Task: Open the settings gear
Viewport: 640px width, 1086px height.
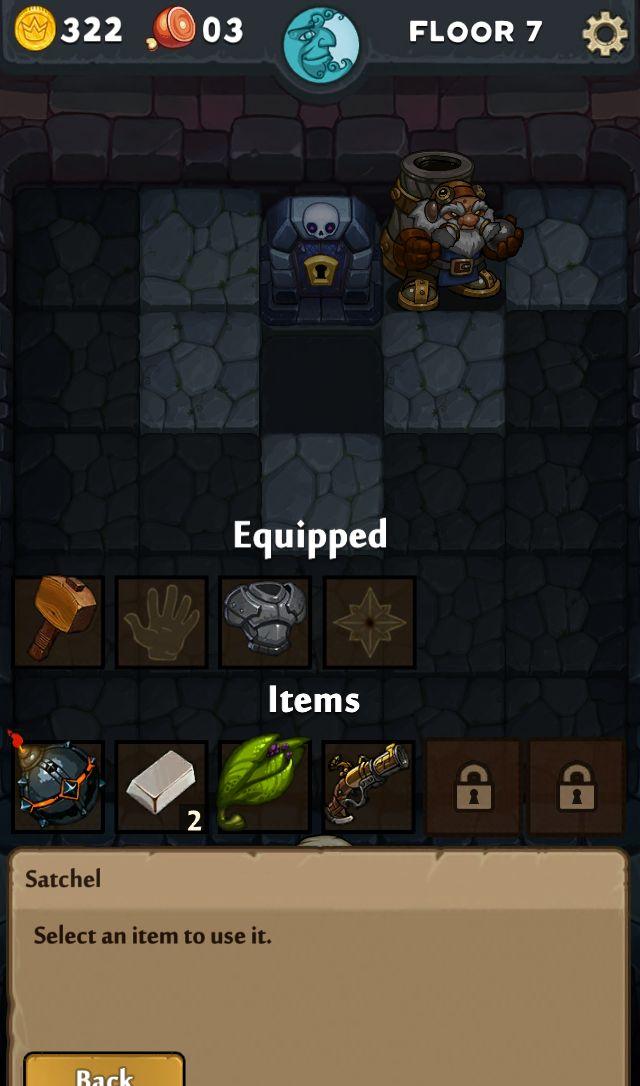Action: [605, 33]
